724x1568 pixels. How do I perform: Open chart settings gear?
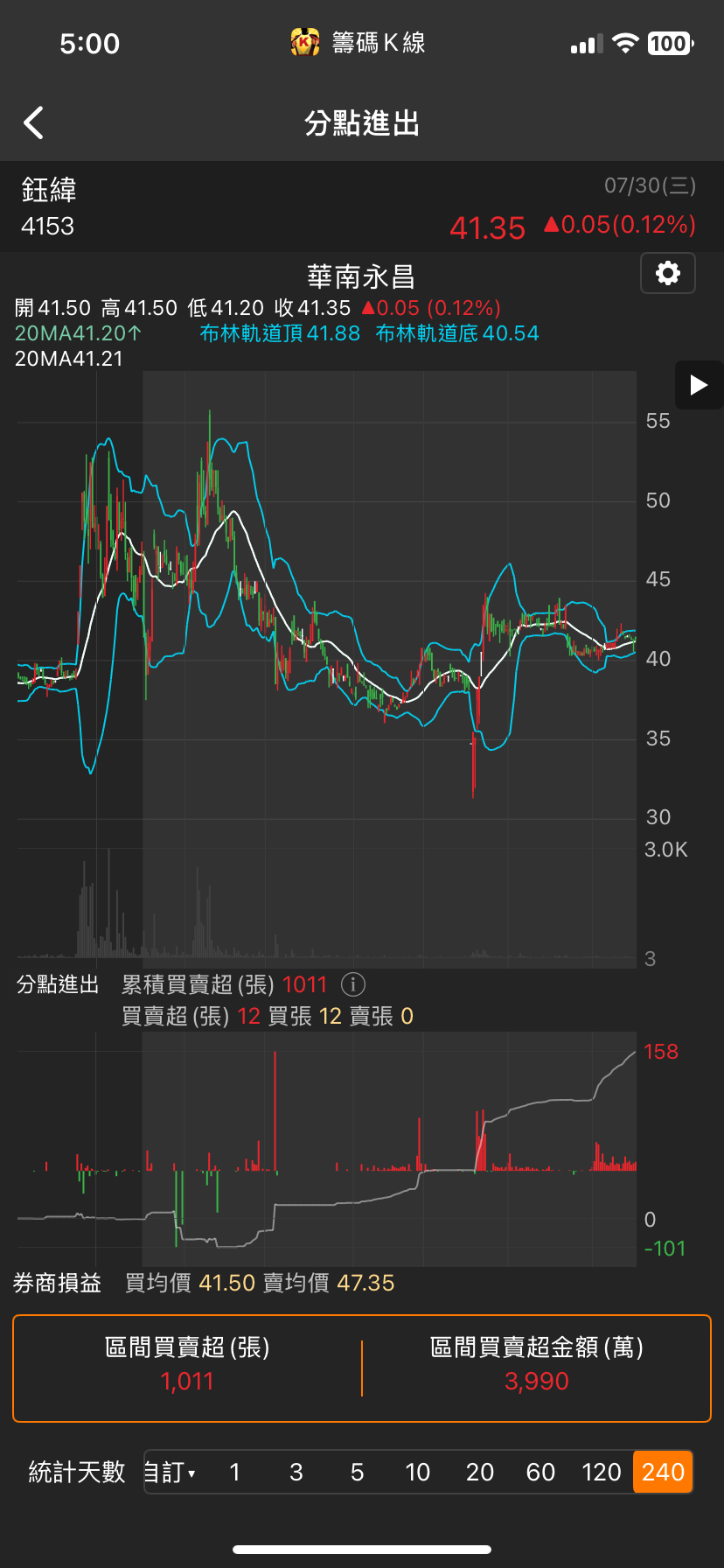[668, 273]
